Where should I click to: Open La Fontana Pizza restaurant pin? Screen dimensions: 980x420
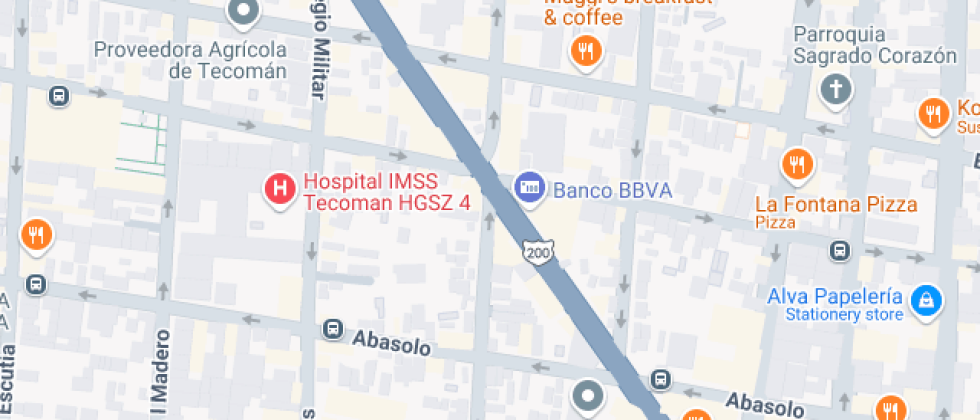pos(796,163)
